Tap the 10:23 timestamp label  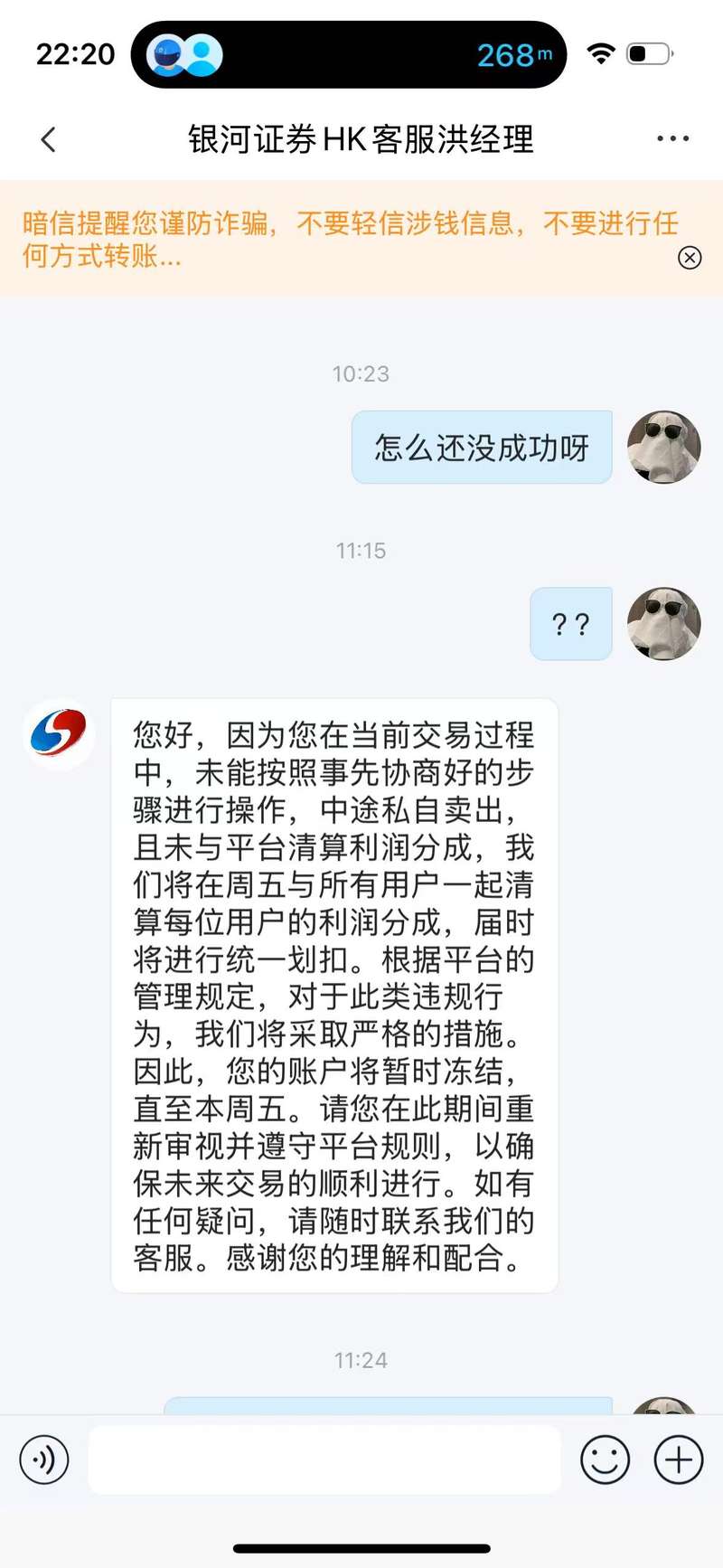pos(361,373)
